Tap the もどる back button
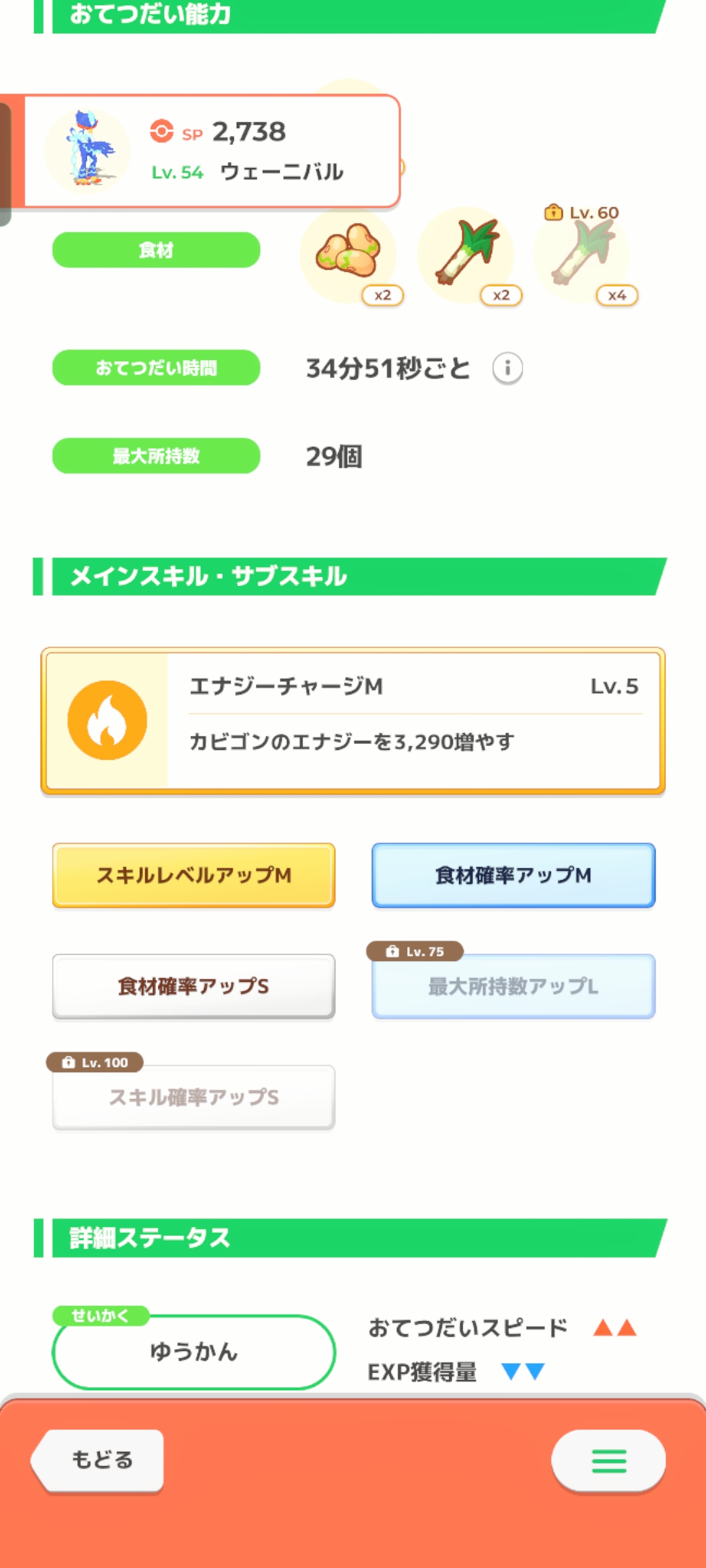This screenshot has height=1568, width=706. (99, 1460)
